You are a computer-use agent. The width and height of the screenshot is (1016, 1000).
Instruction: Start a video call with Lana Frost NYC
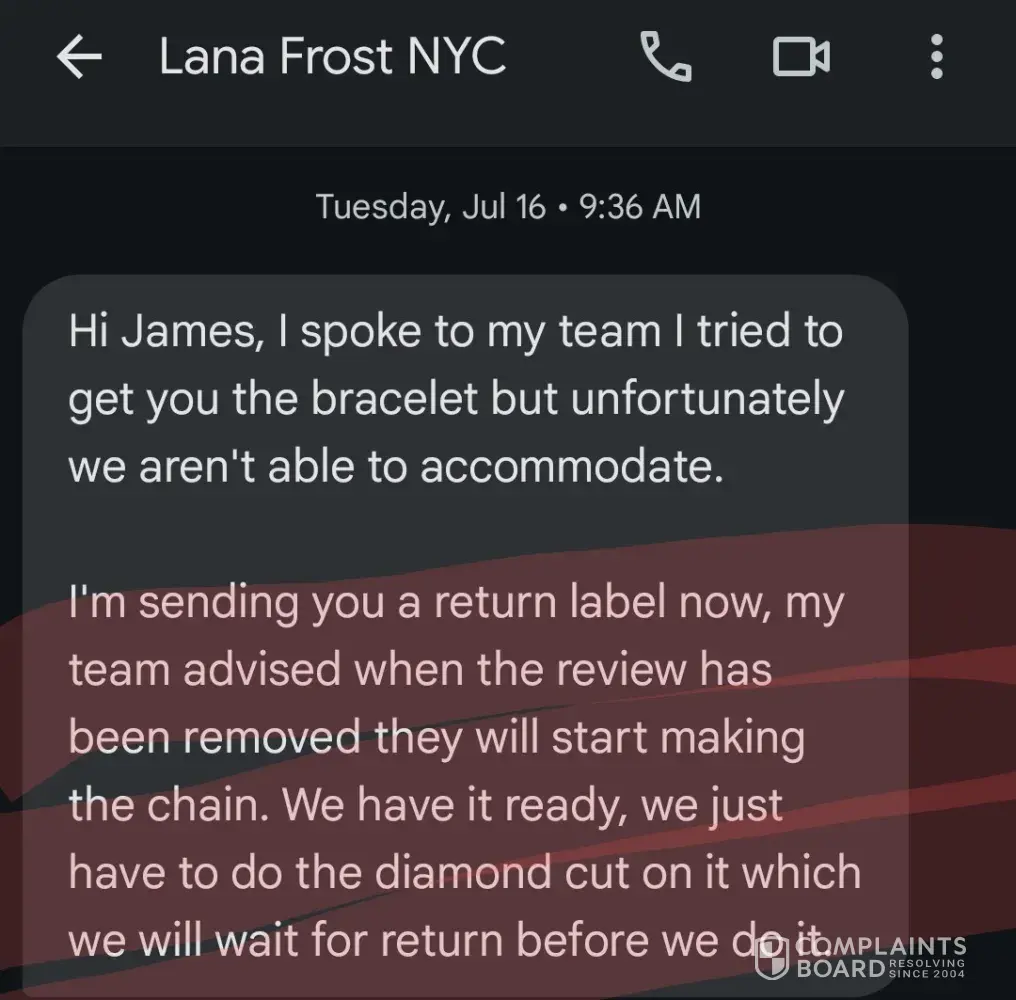coord(801,58)
